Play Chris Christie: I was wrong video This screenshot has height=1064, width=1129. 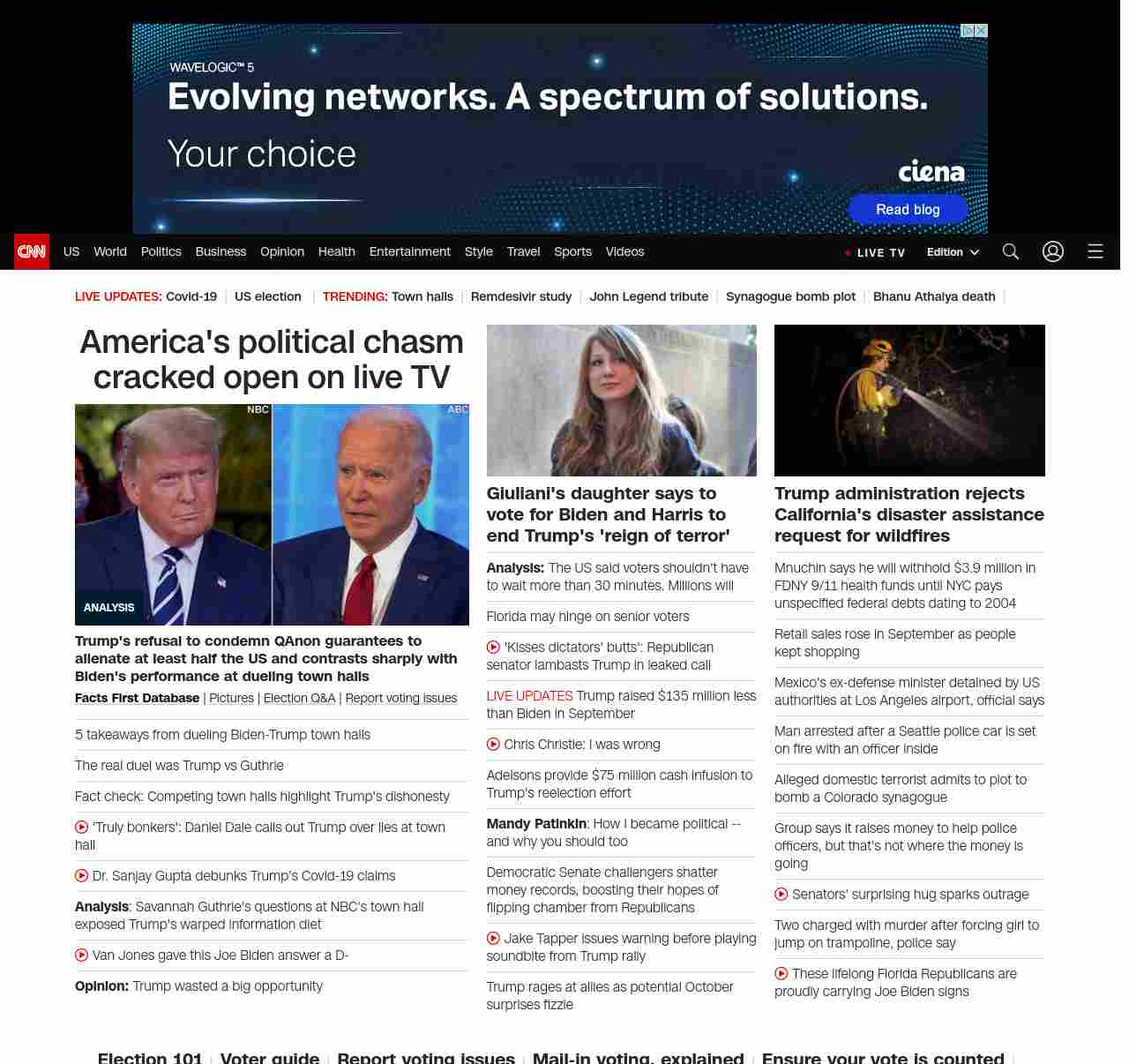[x=581, y=744]
